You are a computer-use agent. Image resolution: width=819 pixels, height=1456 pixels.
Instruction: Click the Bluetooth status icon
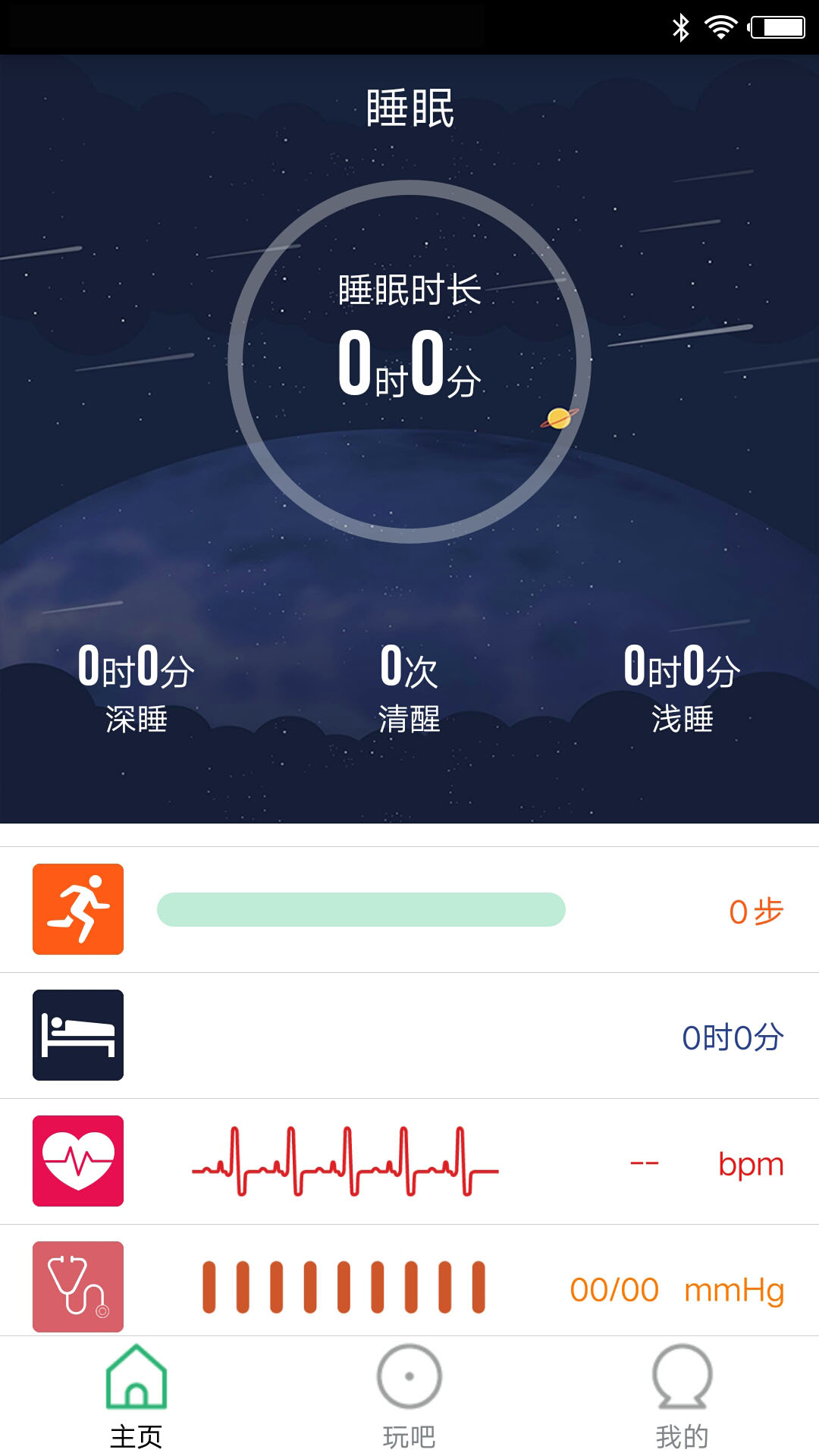pos(681,25)
